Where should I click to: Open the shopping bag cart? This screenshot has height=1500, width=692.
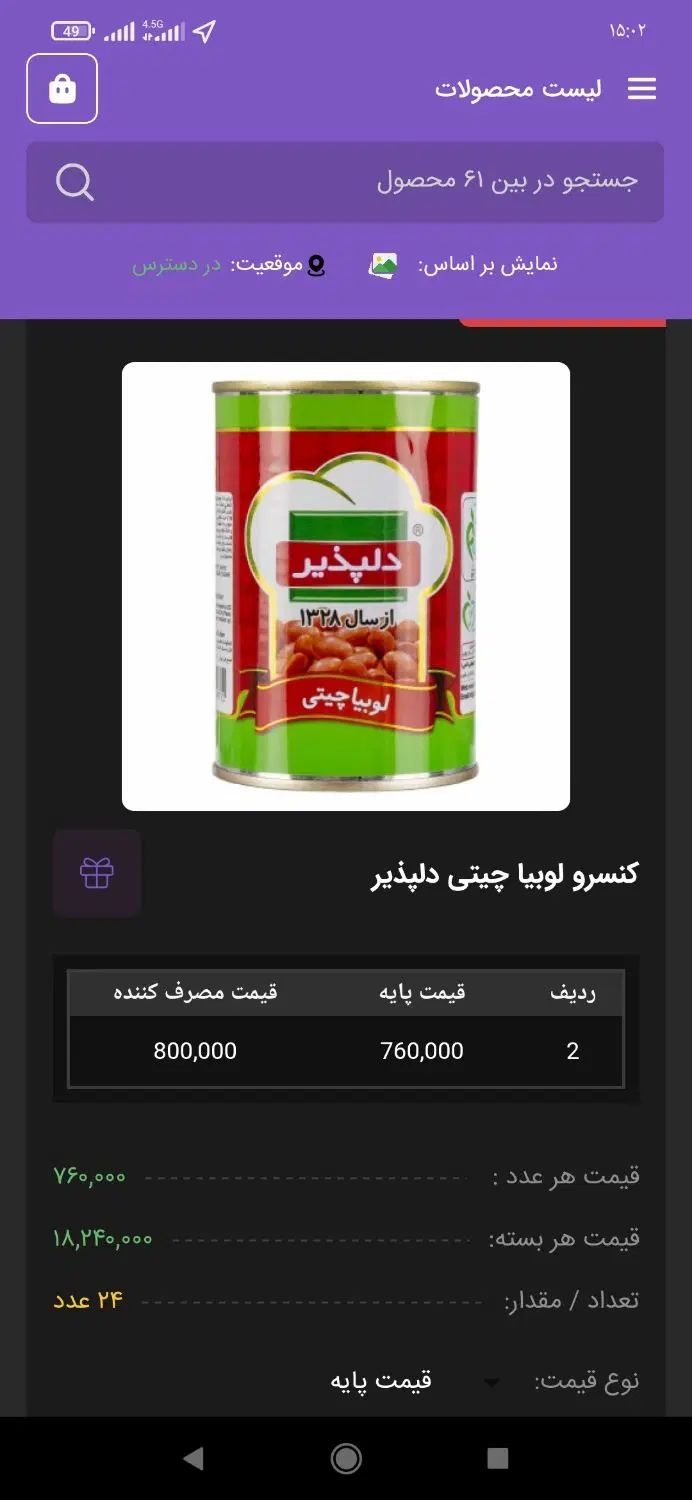(x=62, y=89)
